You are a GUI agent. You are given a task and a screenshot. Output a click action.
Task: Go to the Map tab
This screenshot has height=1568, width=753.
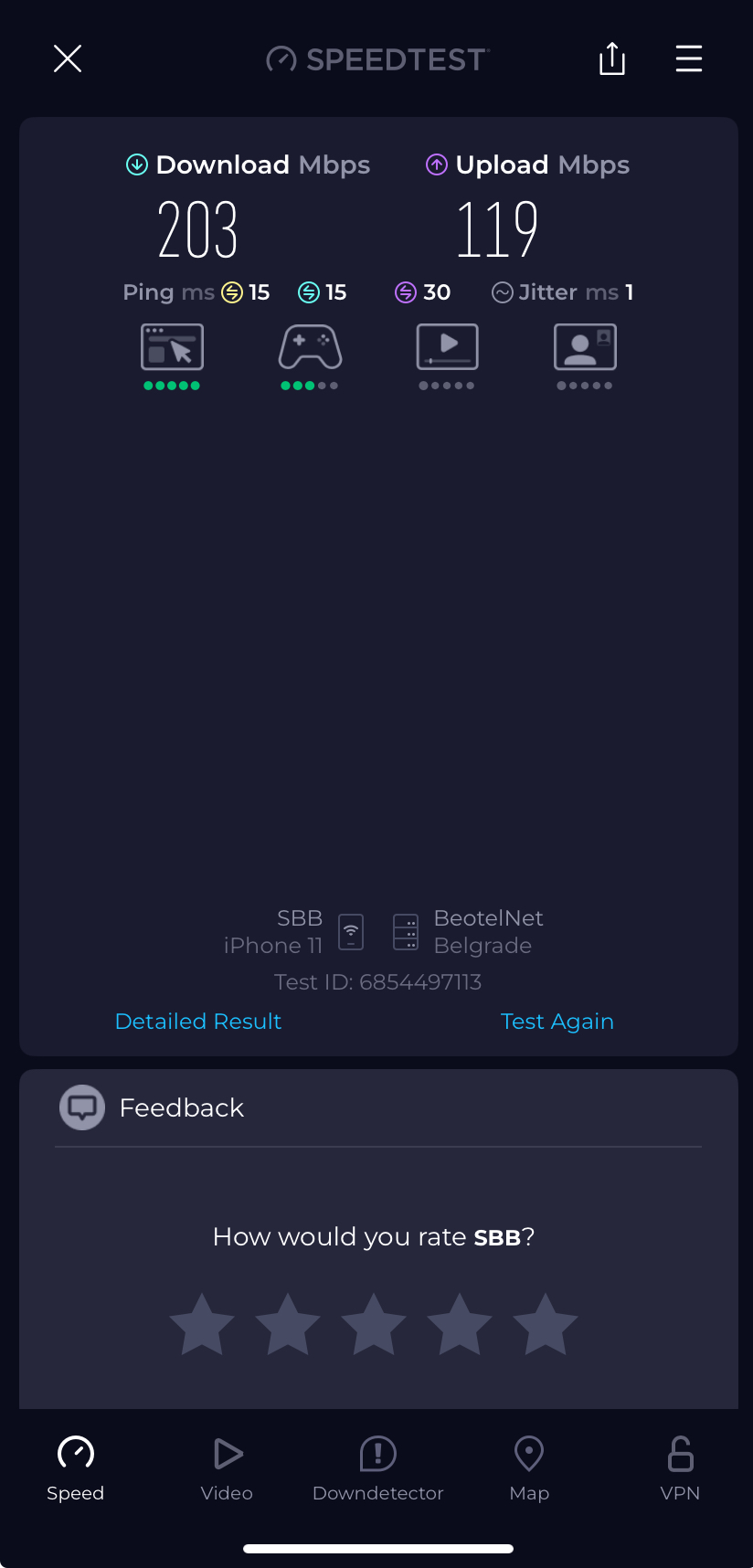point(529,1467)
